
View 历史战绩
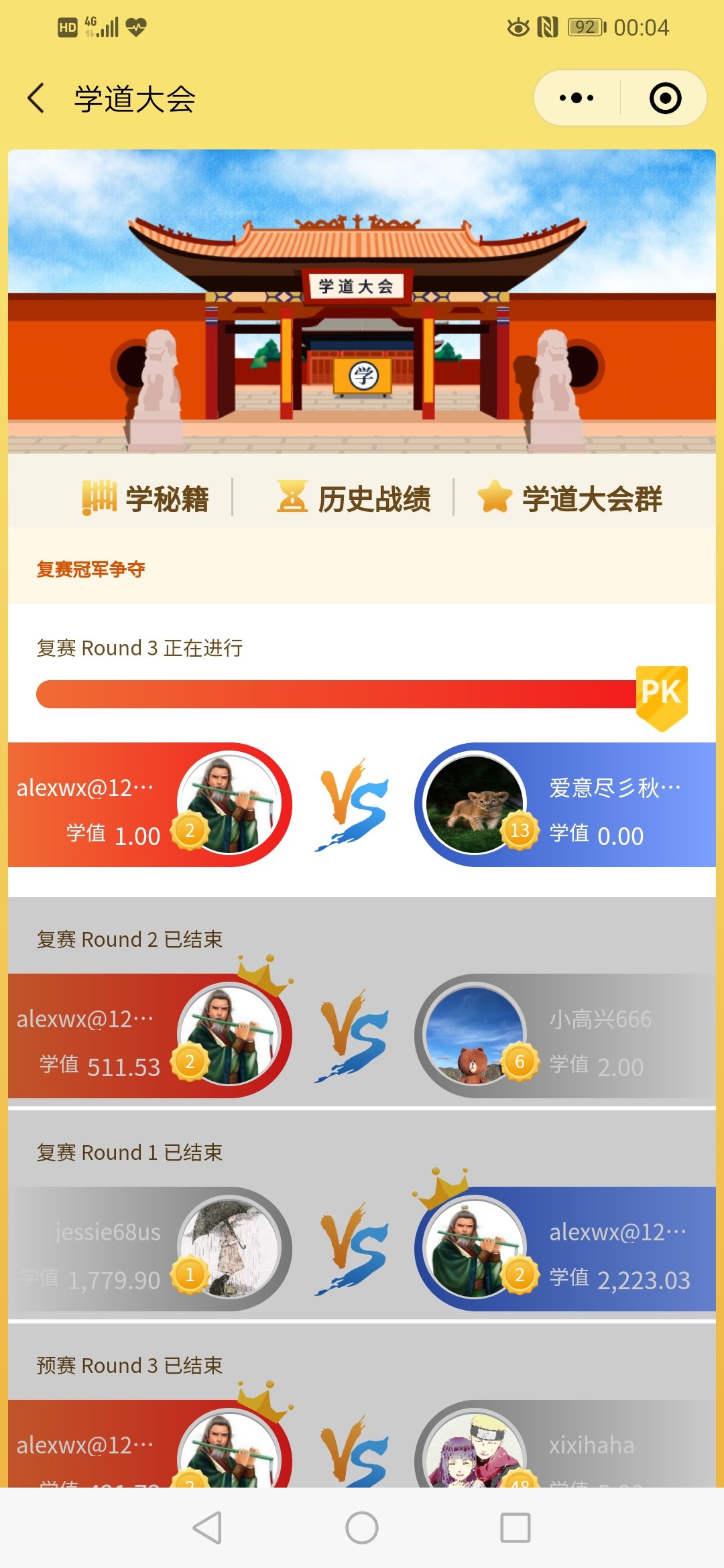pos(355,499)
